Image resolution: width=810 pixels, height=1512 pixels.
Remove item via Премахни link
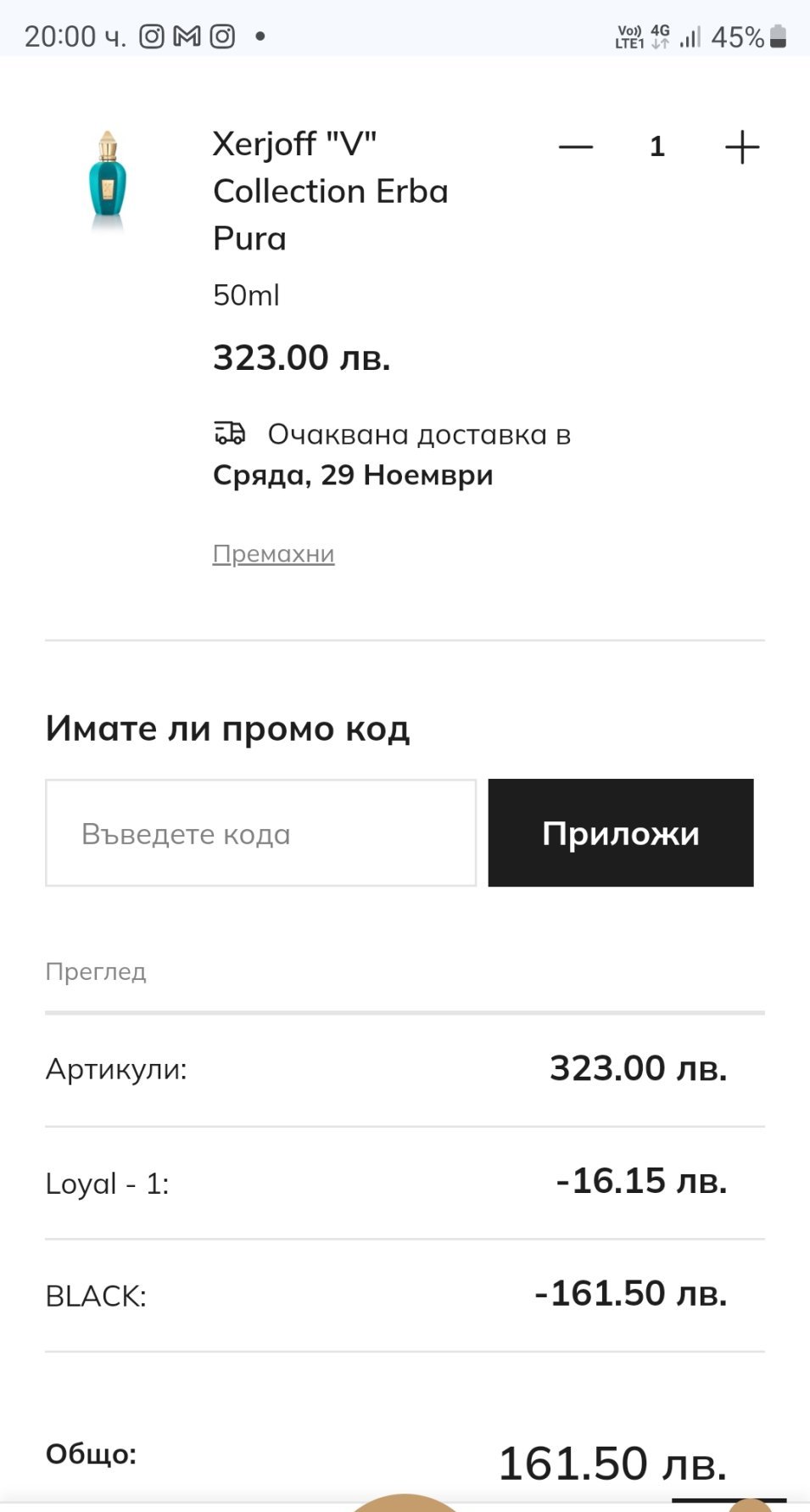(273, 554)
